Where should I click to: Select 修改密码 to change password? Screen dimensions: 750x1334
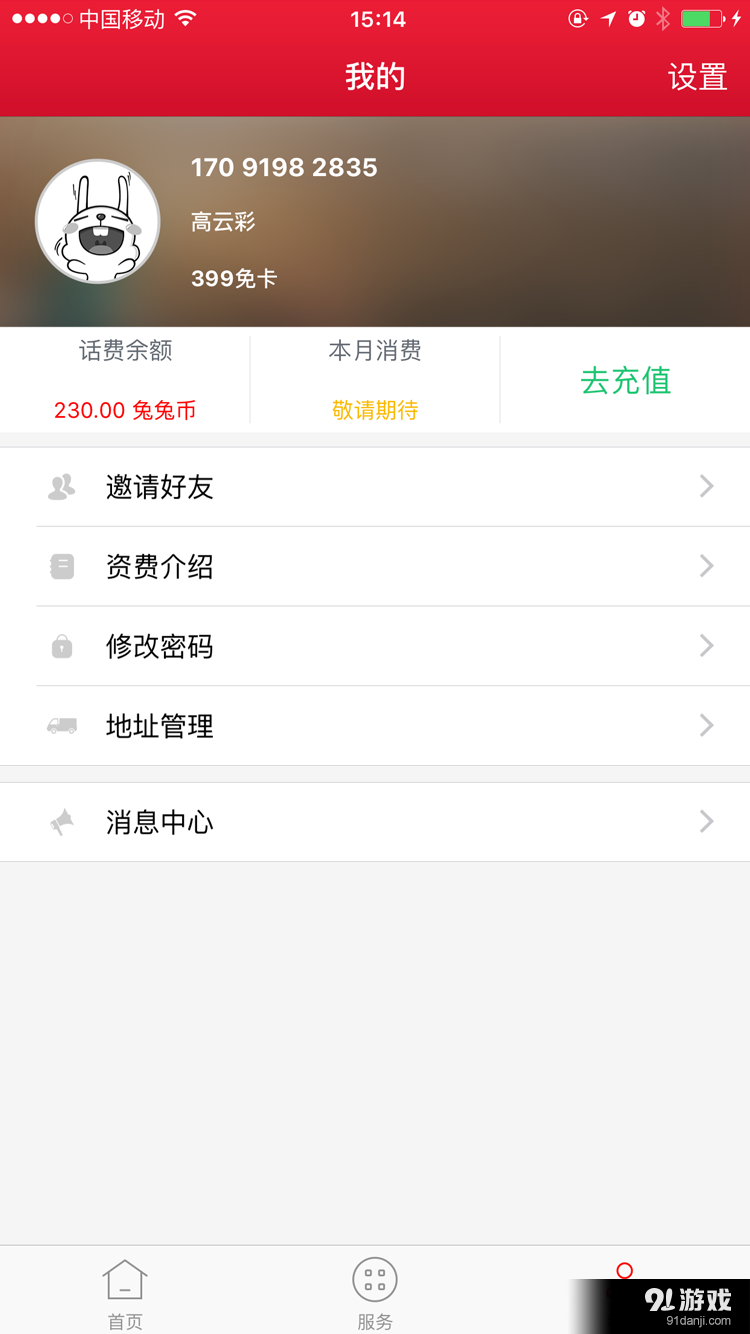click(x=375, y=646)
